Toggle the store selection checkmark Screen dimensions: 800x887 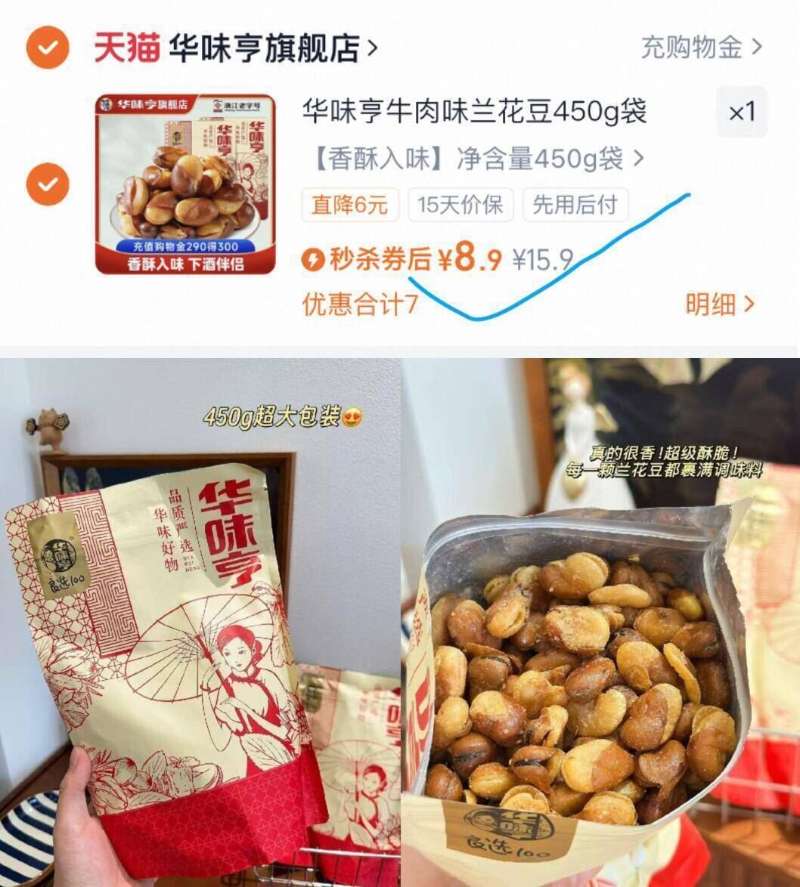pyautogui.click(x=46, y=44)
